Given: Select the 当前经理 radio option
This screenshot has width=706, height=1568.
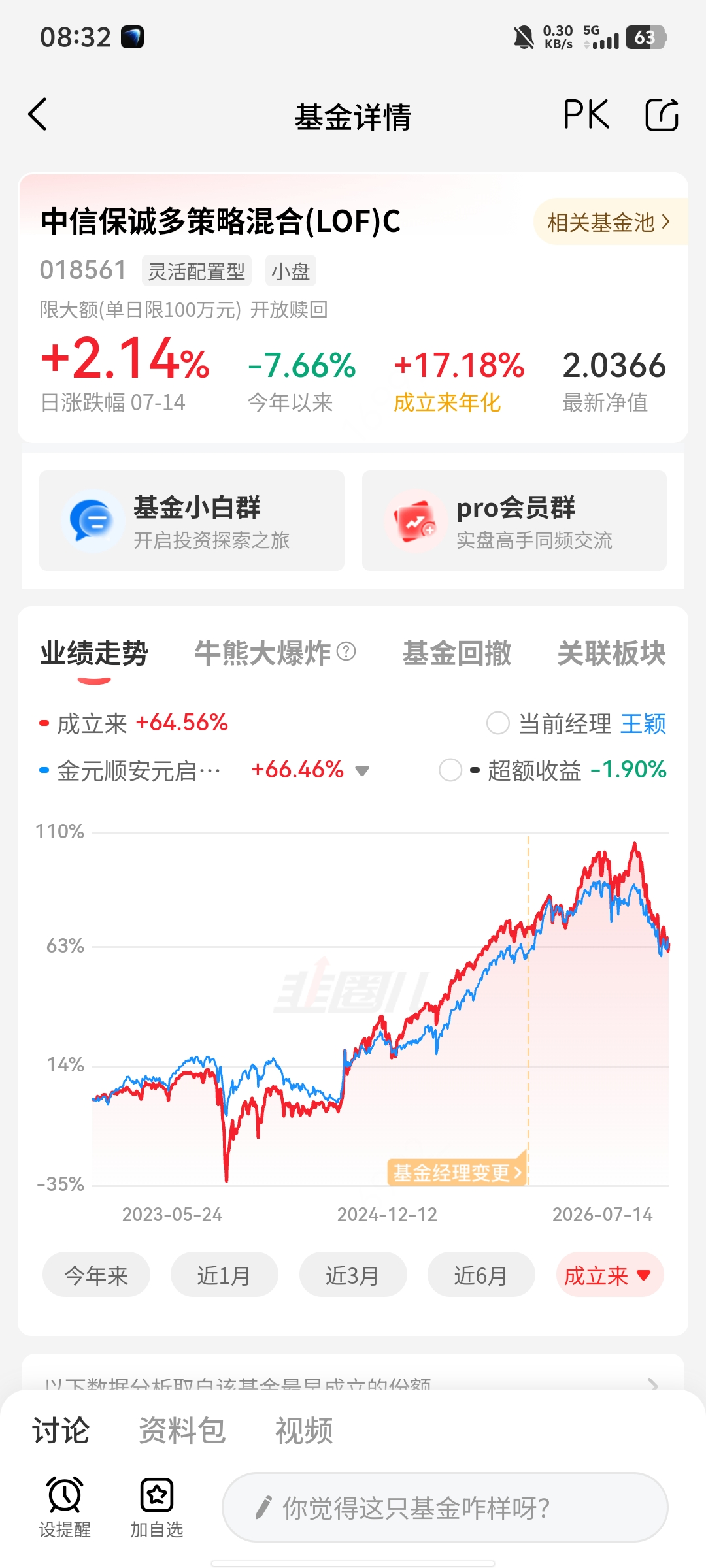Looking at the screenshot, I should point(498,723).
